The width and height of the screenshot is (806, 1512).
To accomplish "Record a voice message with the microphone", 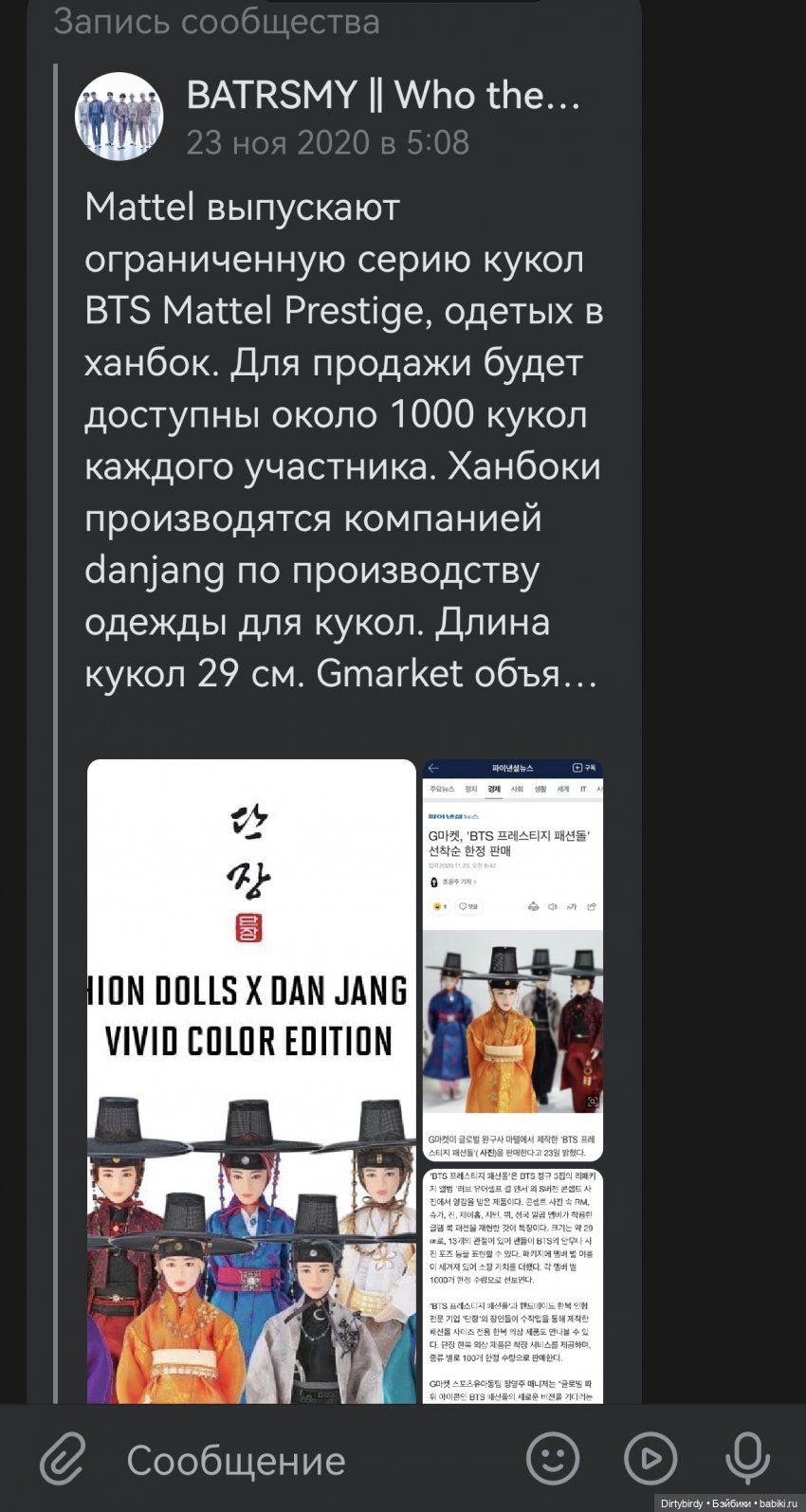I will pos(747,1458).
